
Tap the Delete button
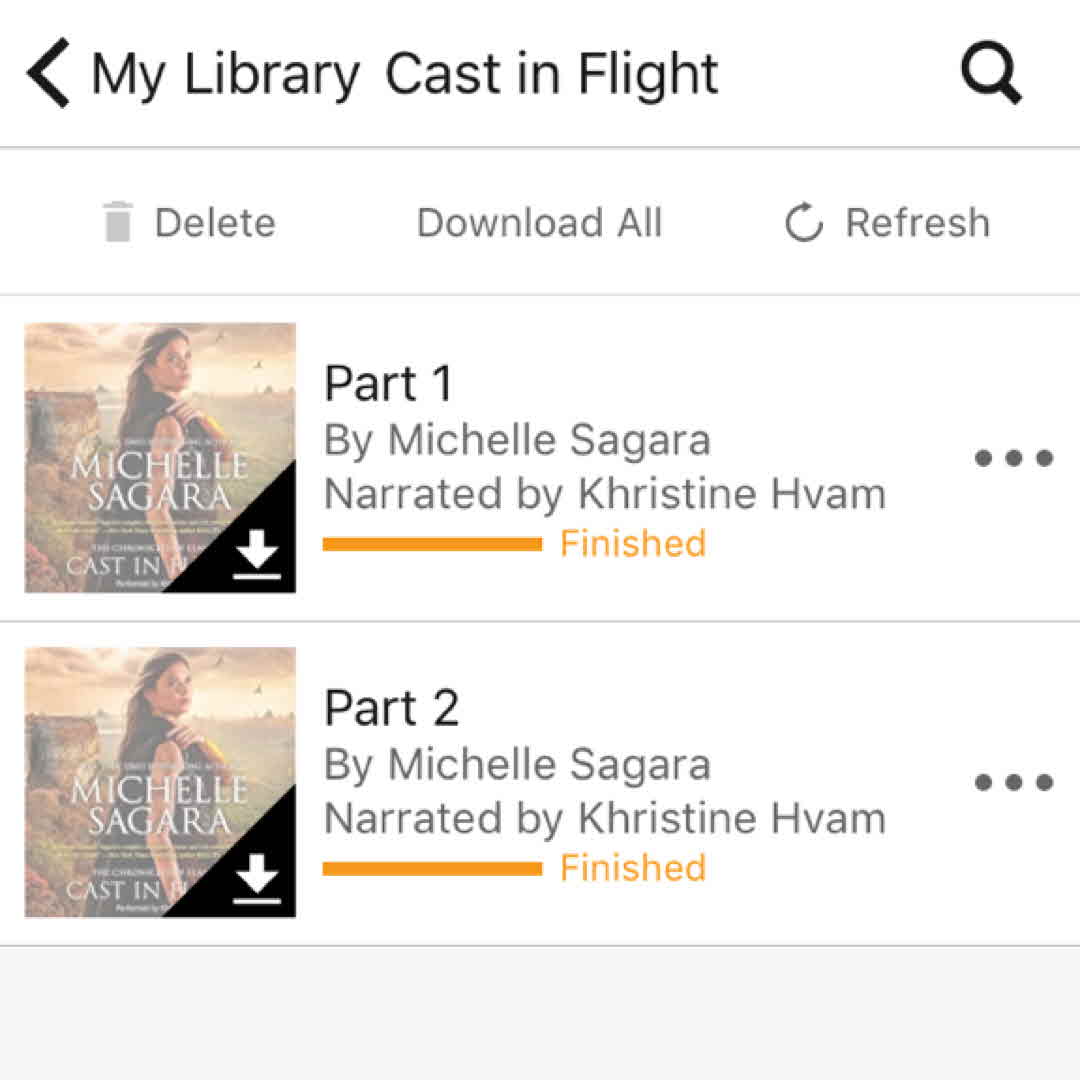pyautogui.click(x=189, y=222)
